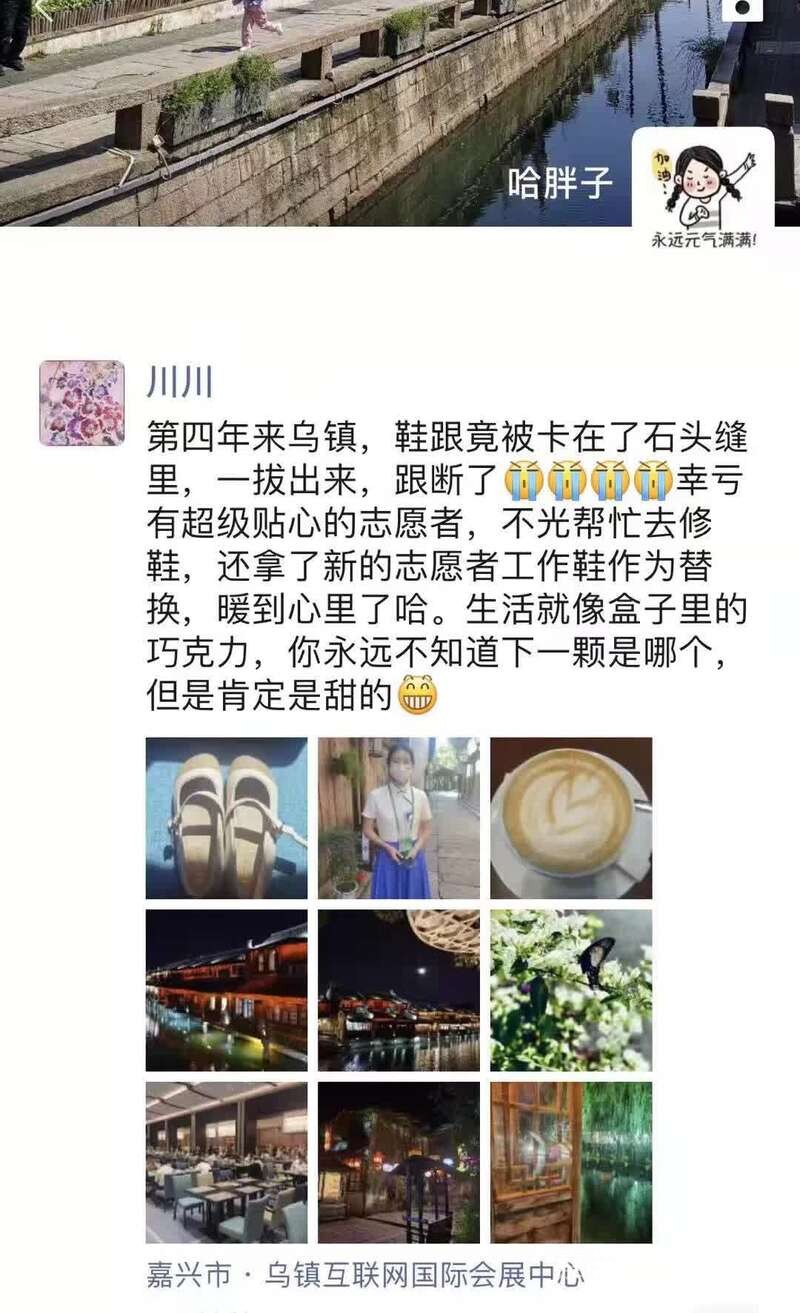Screen dimensions: 800x1313
Task: View the latte coffee photo
Action: (x=571, y=818)
